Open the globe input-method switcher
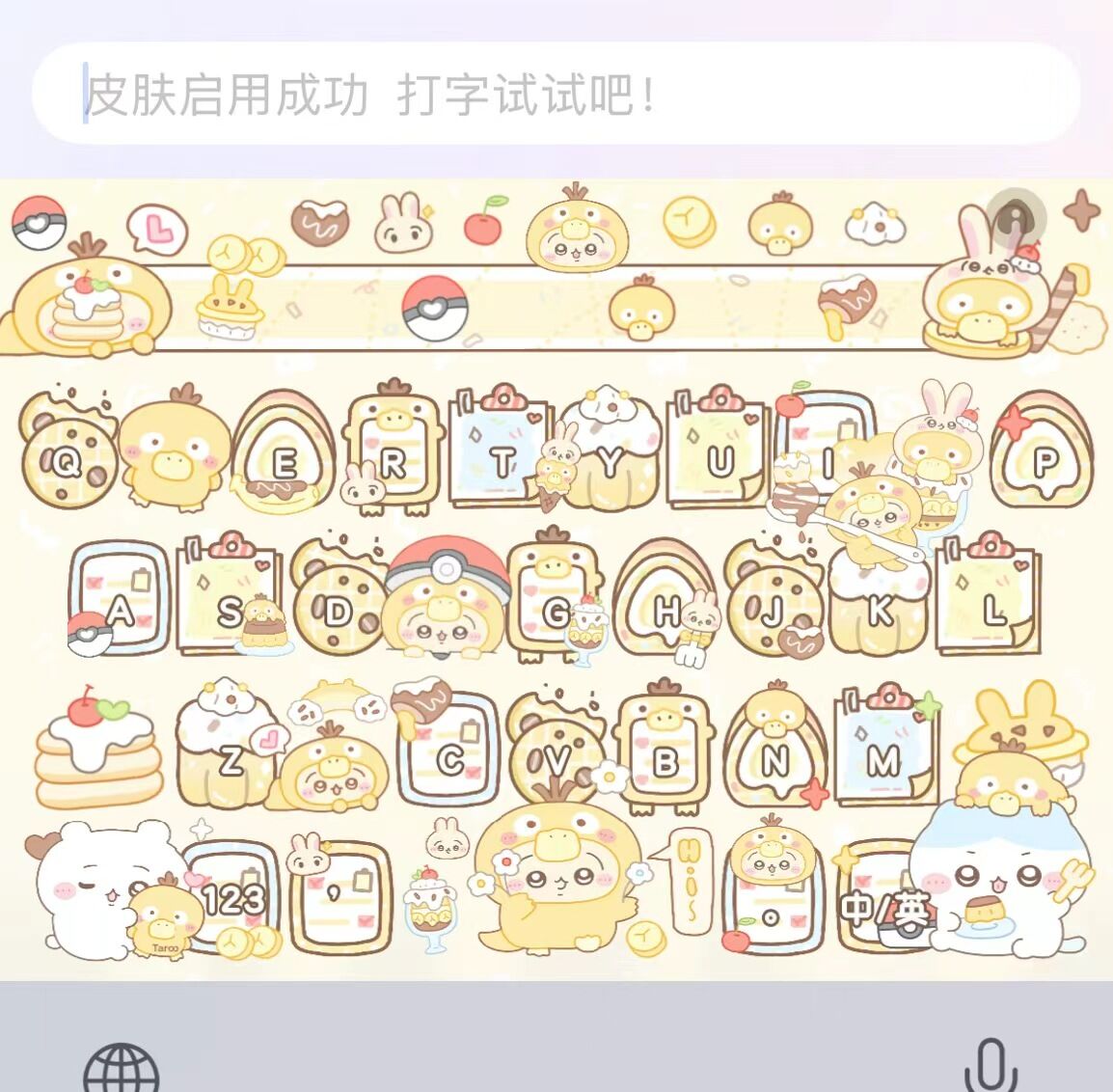The image size is (1113, 1092). [x=121, y=1069]
